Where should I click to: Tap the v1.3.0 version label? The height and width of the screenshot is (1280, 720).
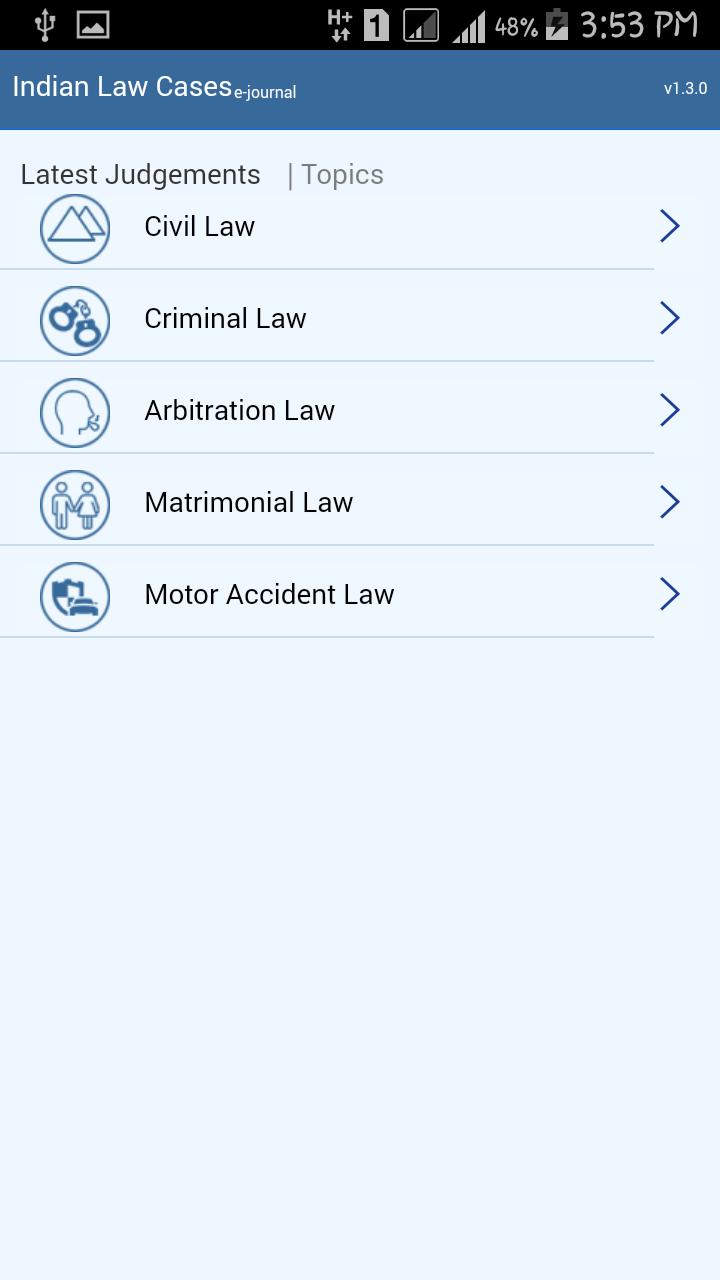pos(686,88)
